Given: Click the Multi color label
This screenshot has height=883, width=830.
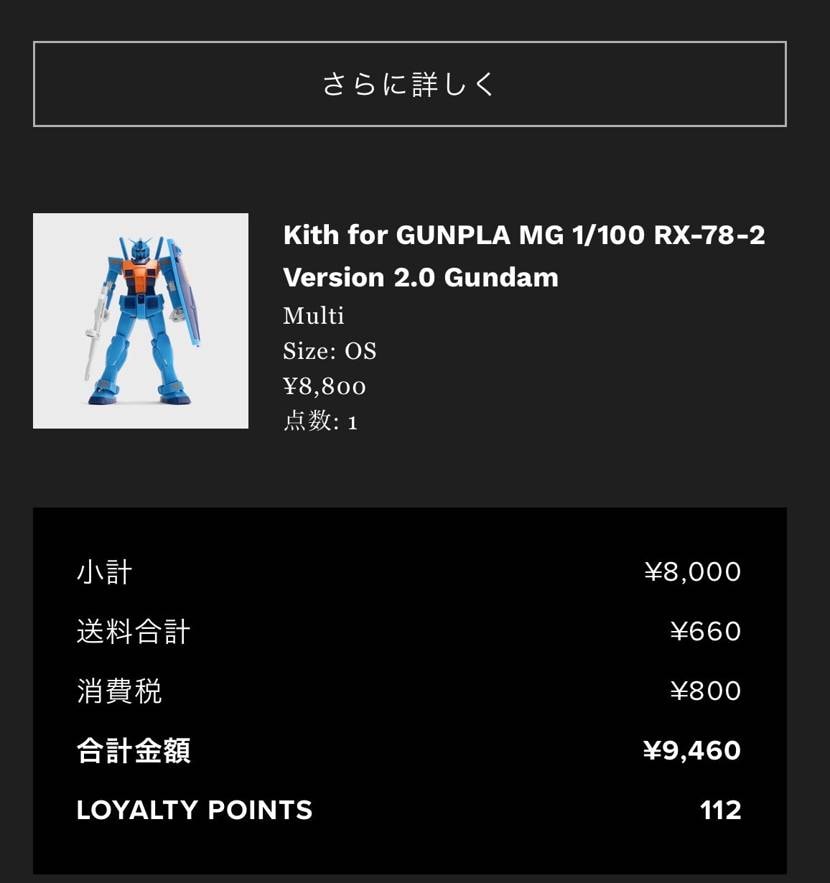Looking at the screenshot, I should (x=313, y=315).
